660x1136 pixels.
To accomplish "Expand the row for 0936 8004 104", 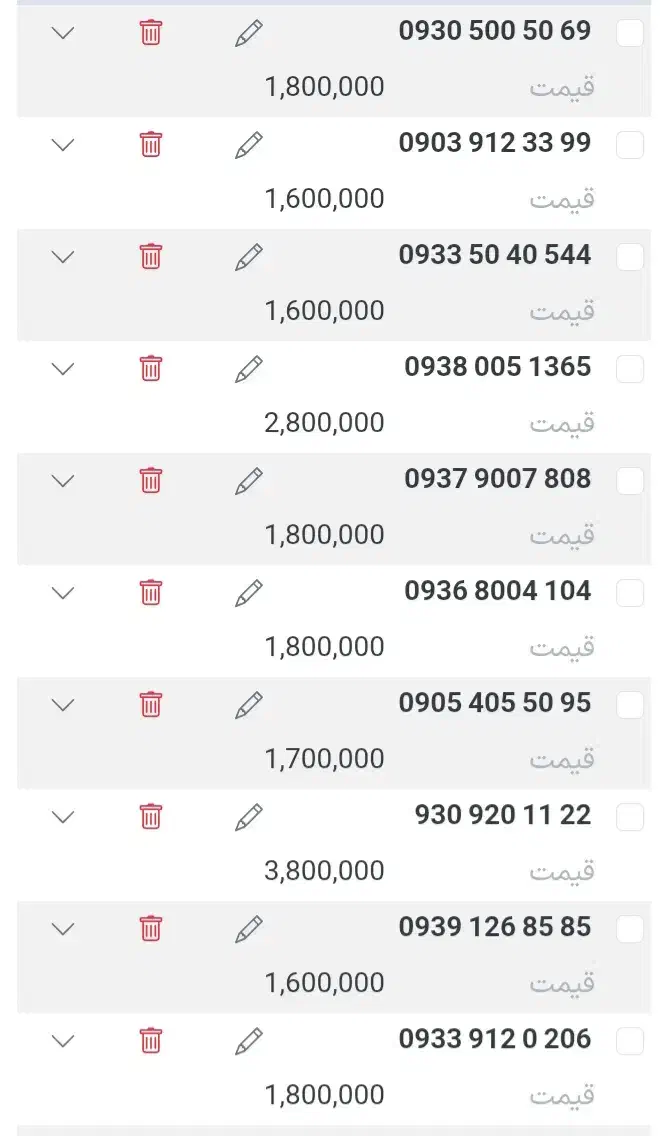I will [63, 593].
